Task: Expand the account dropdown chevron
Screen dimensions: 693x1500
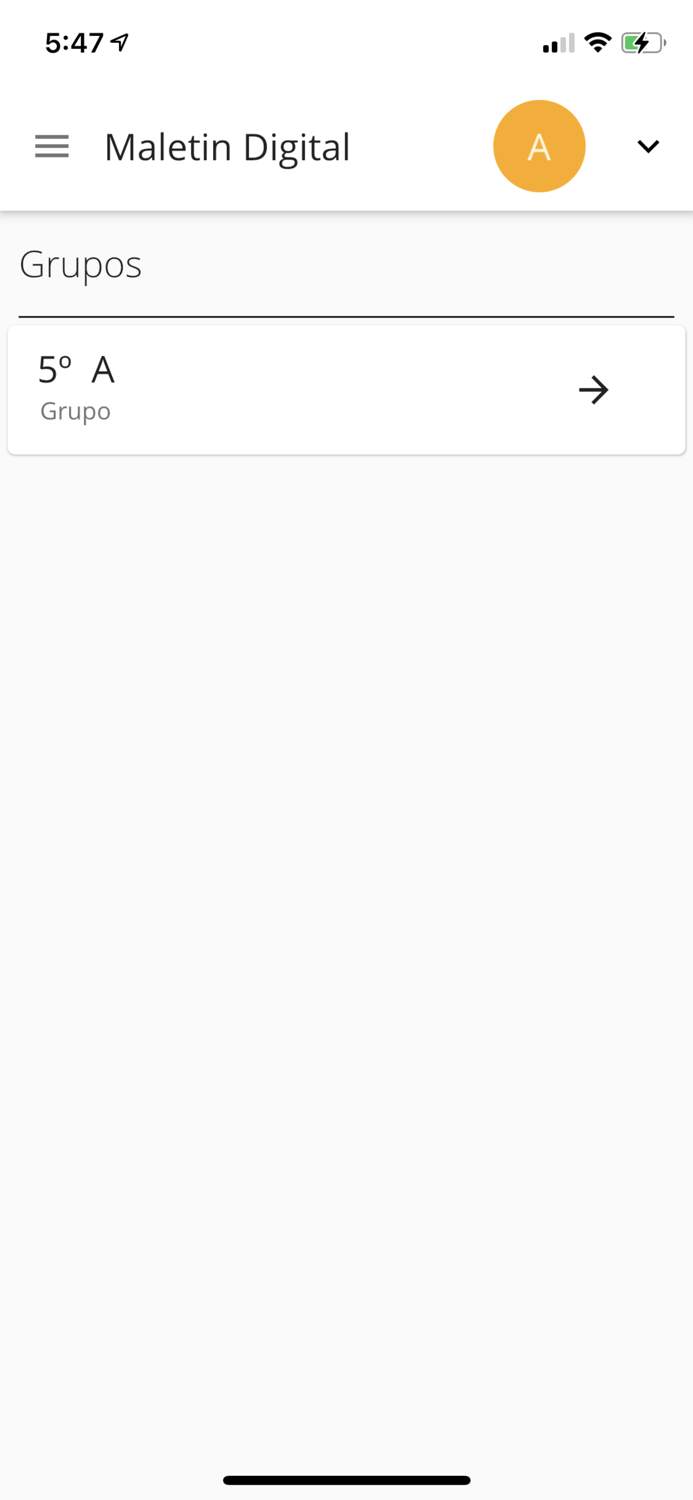Action: pyautogui.click(x=648, y=146)
